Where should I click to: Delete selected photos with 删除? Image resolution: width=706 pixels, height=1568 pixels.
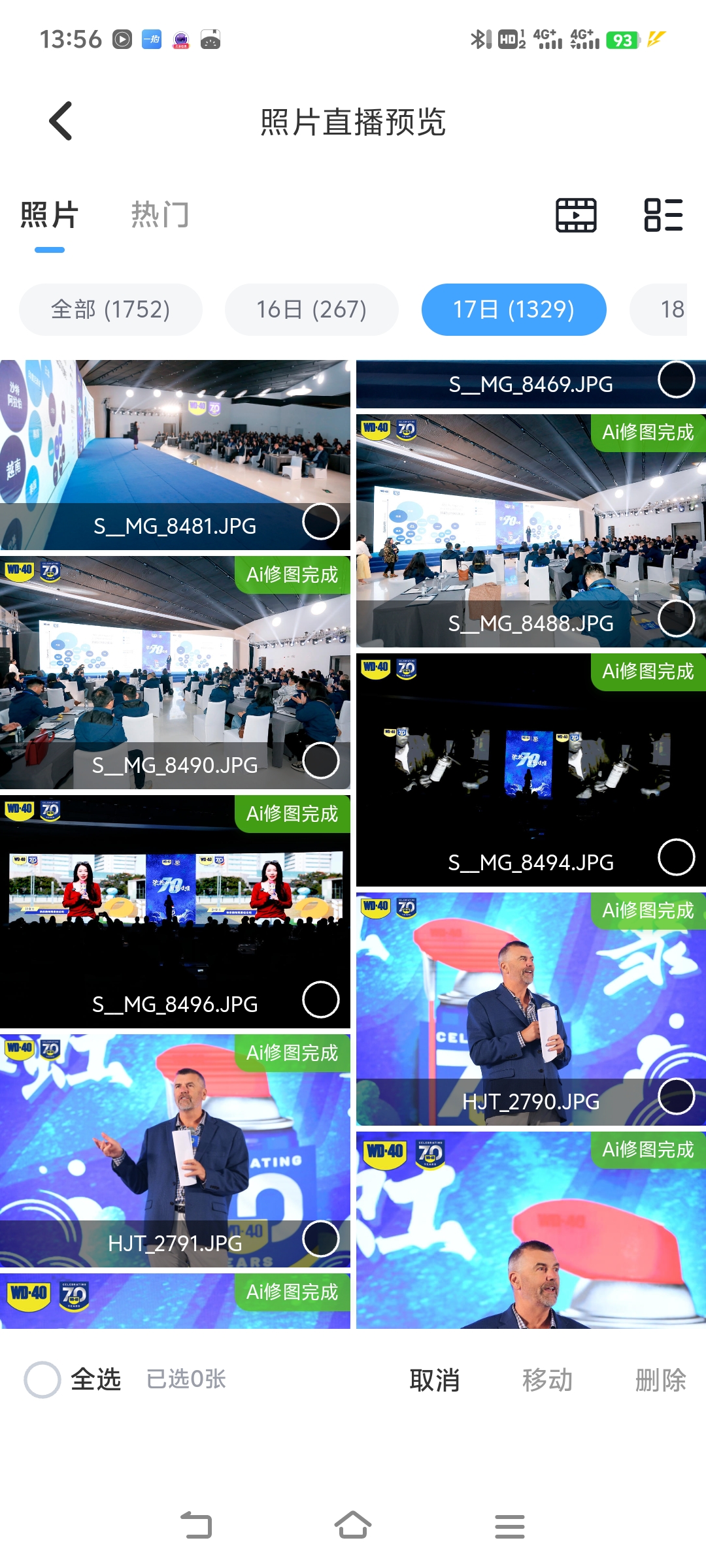click(x=660, y=1380)
